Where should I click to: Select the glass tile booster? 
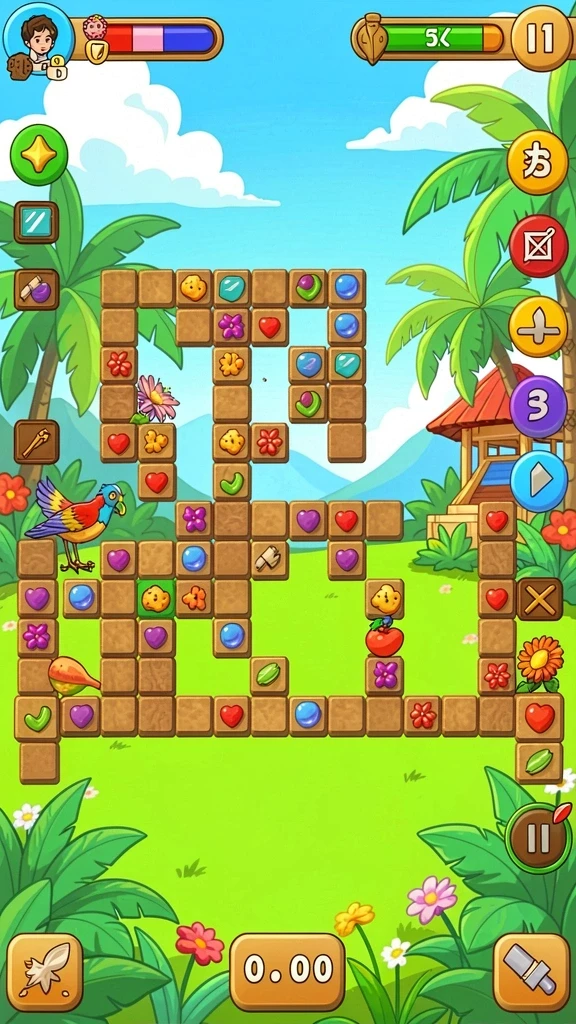click(37, 222)
